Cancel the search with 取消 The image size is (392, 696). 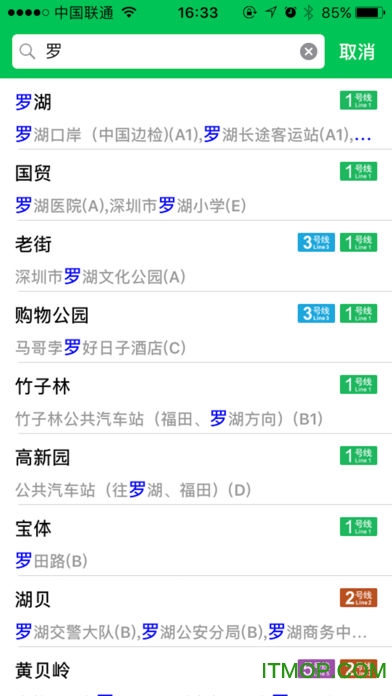point(357,52)
